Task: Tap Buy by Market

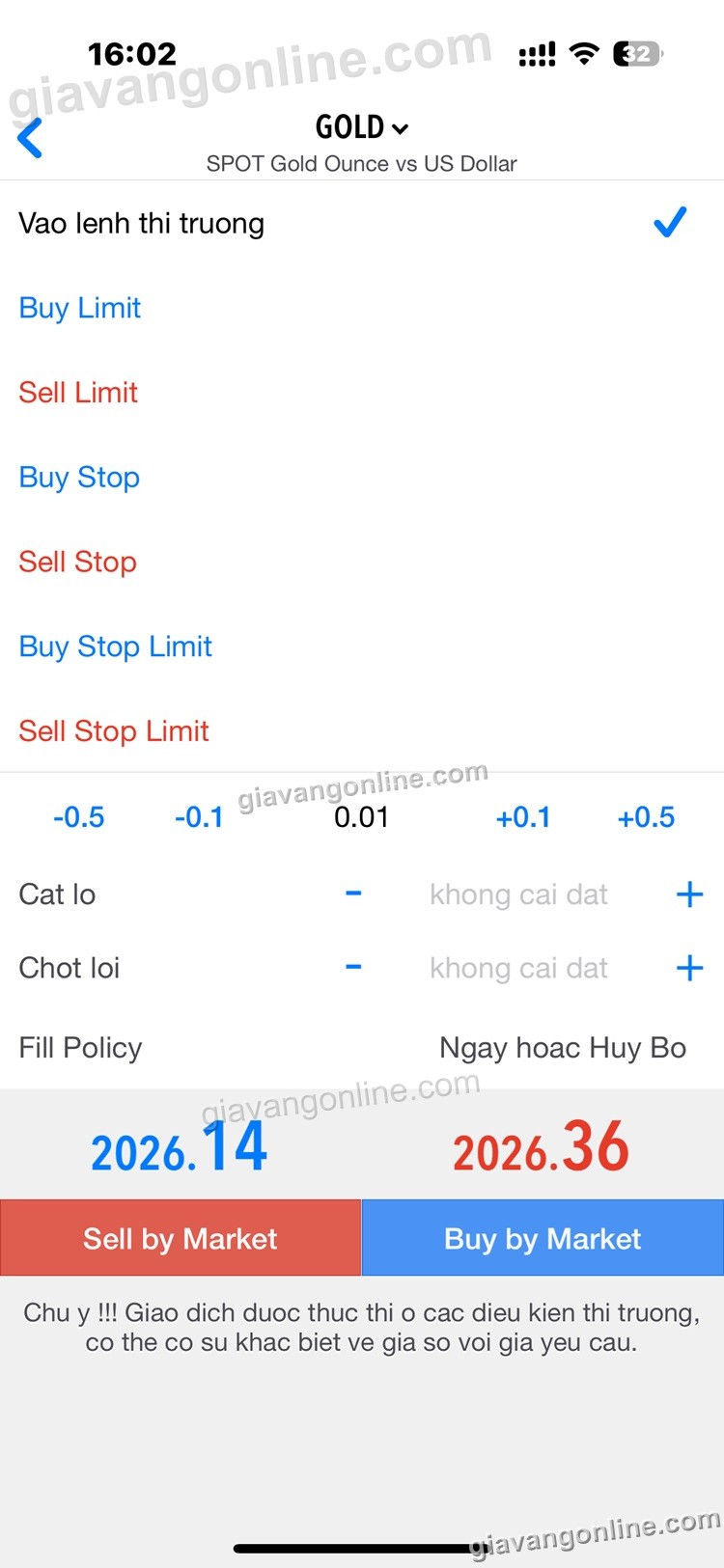Action: pyautogui.click(x=543, y=1238)
